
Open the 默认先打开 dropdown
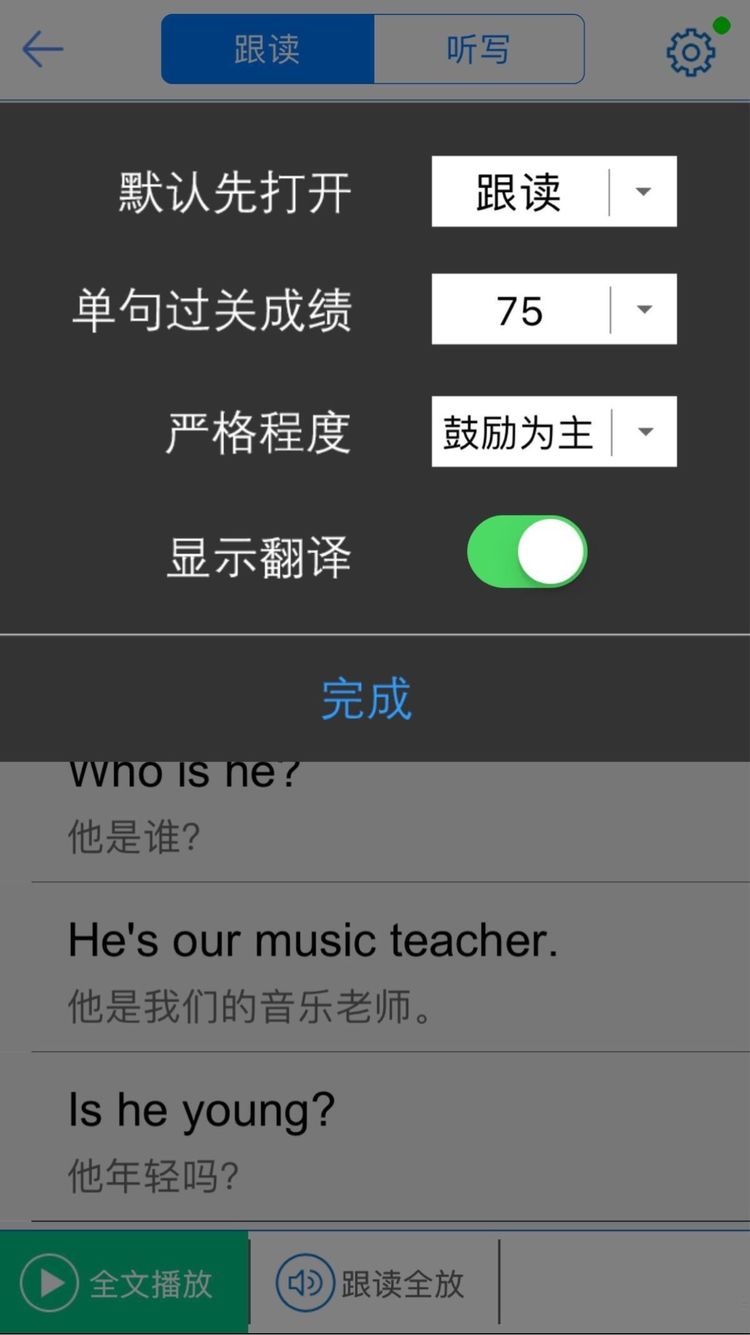(554, 191)
